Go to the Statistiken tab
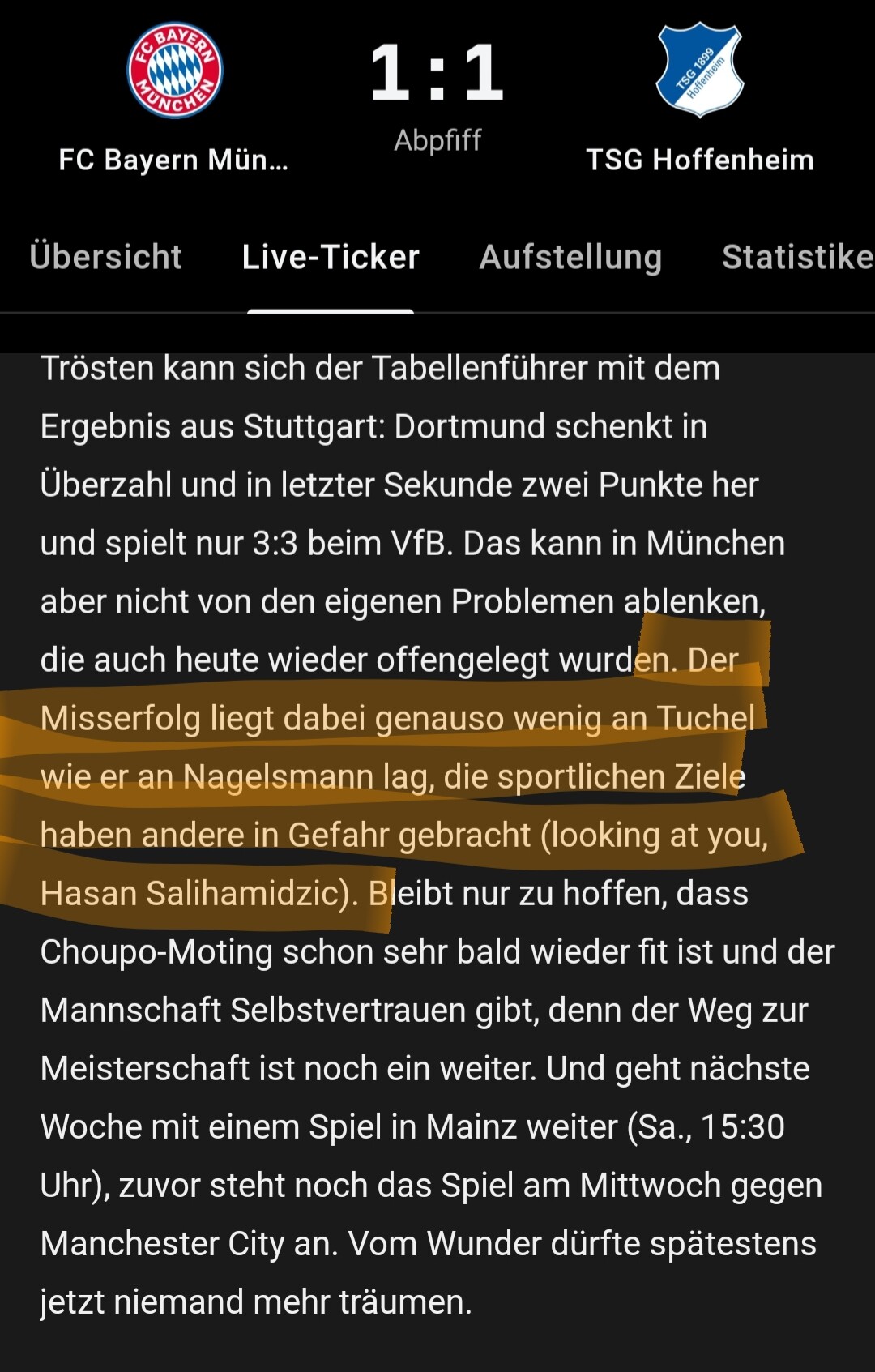Screen dimensions: 875x1372 point(797,257)
